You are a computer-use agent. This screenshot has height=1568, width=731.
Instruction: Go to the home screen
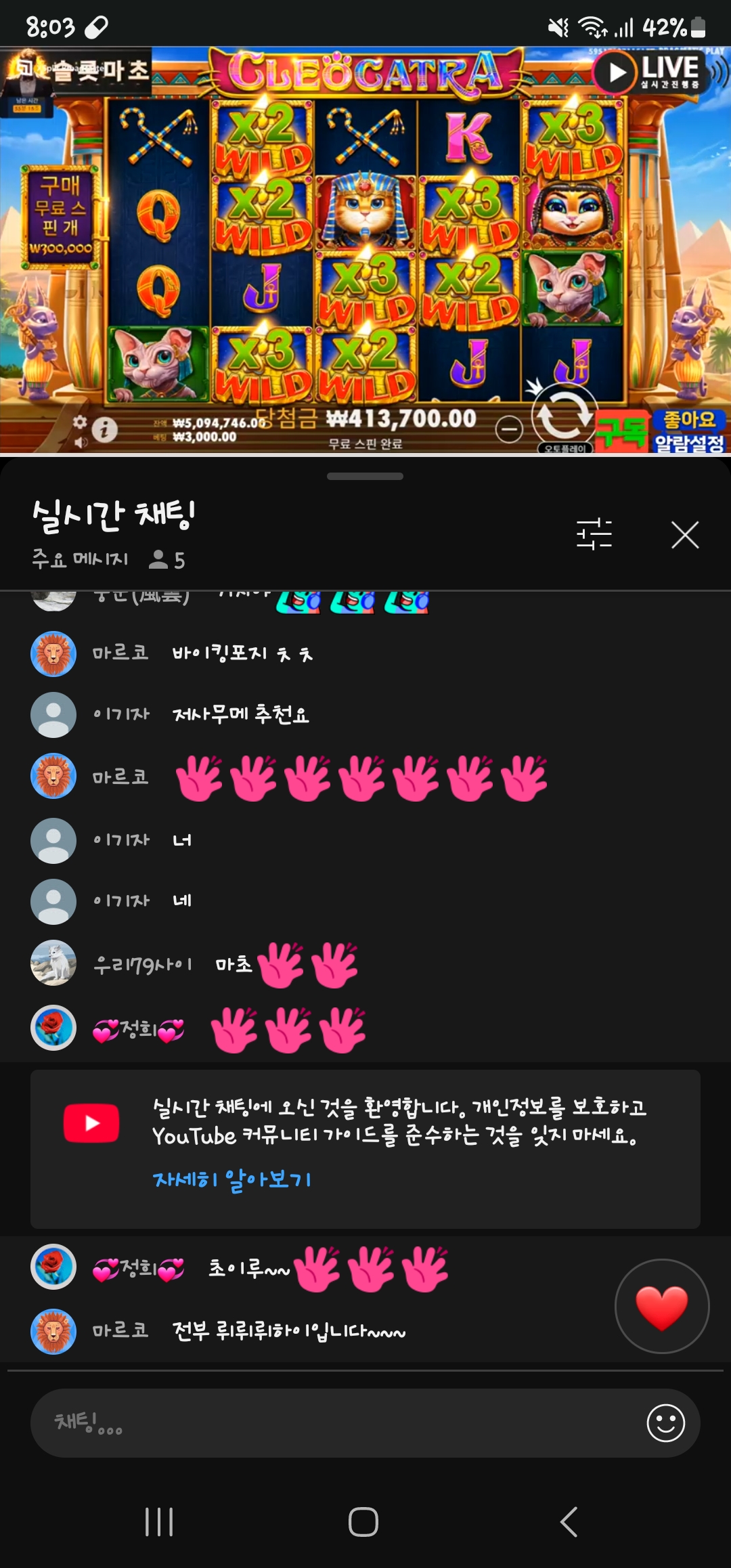[x=363, y=1522]
